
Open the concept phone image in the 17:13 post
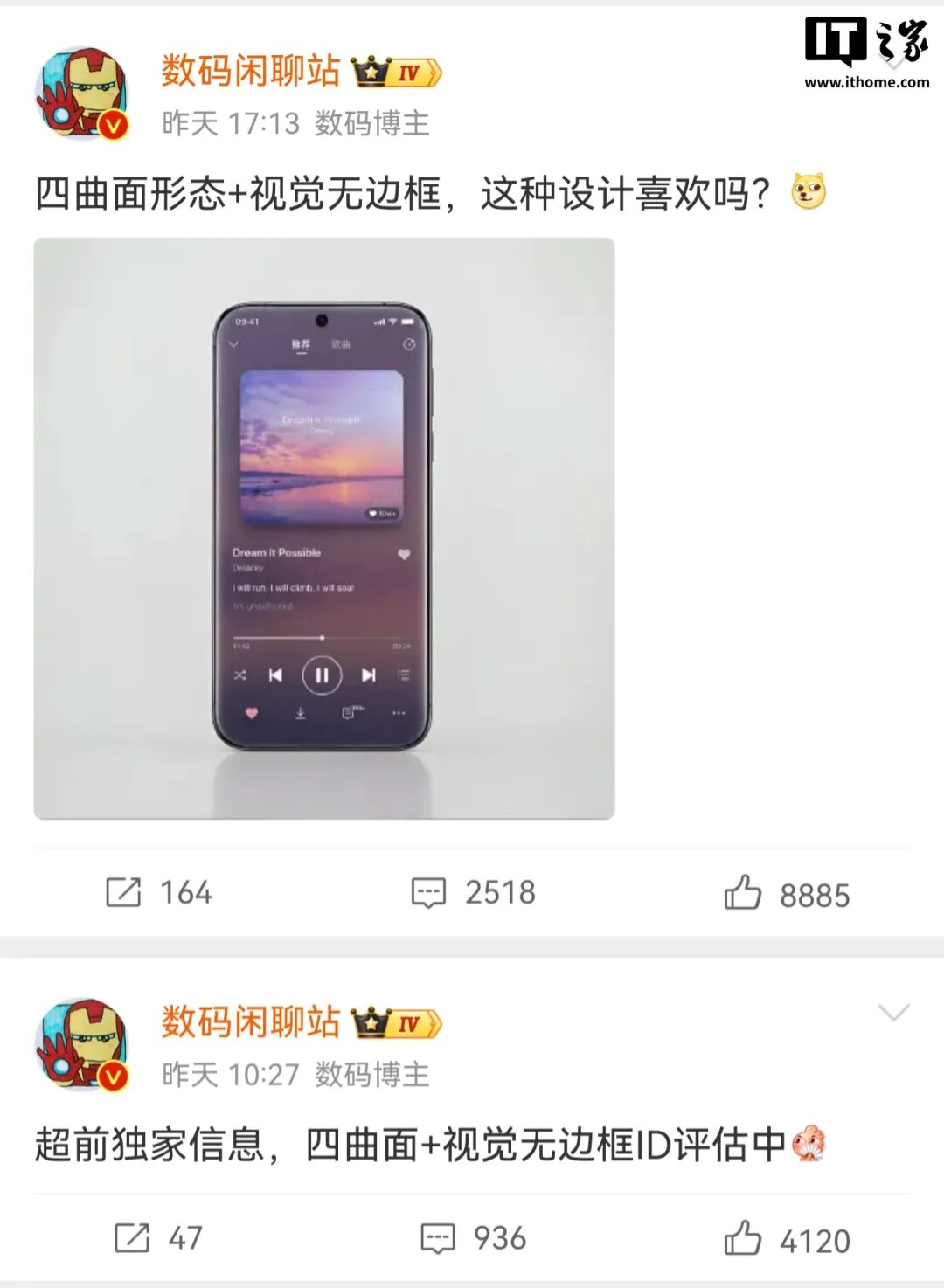323,528
